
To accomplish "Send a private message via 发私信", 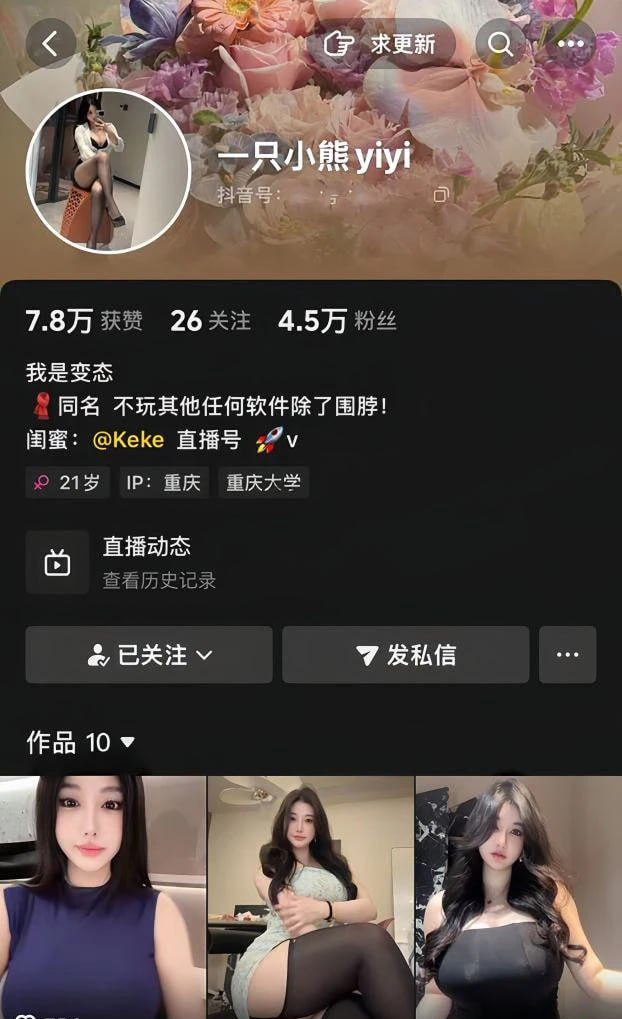I will click(405, 655).
